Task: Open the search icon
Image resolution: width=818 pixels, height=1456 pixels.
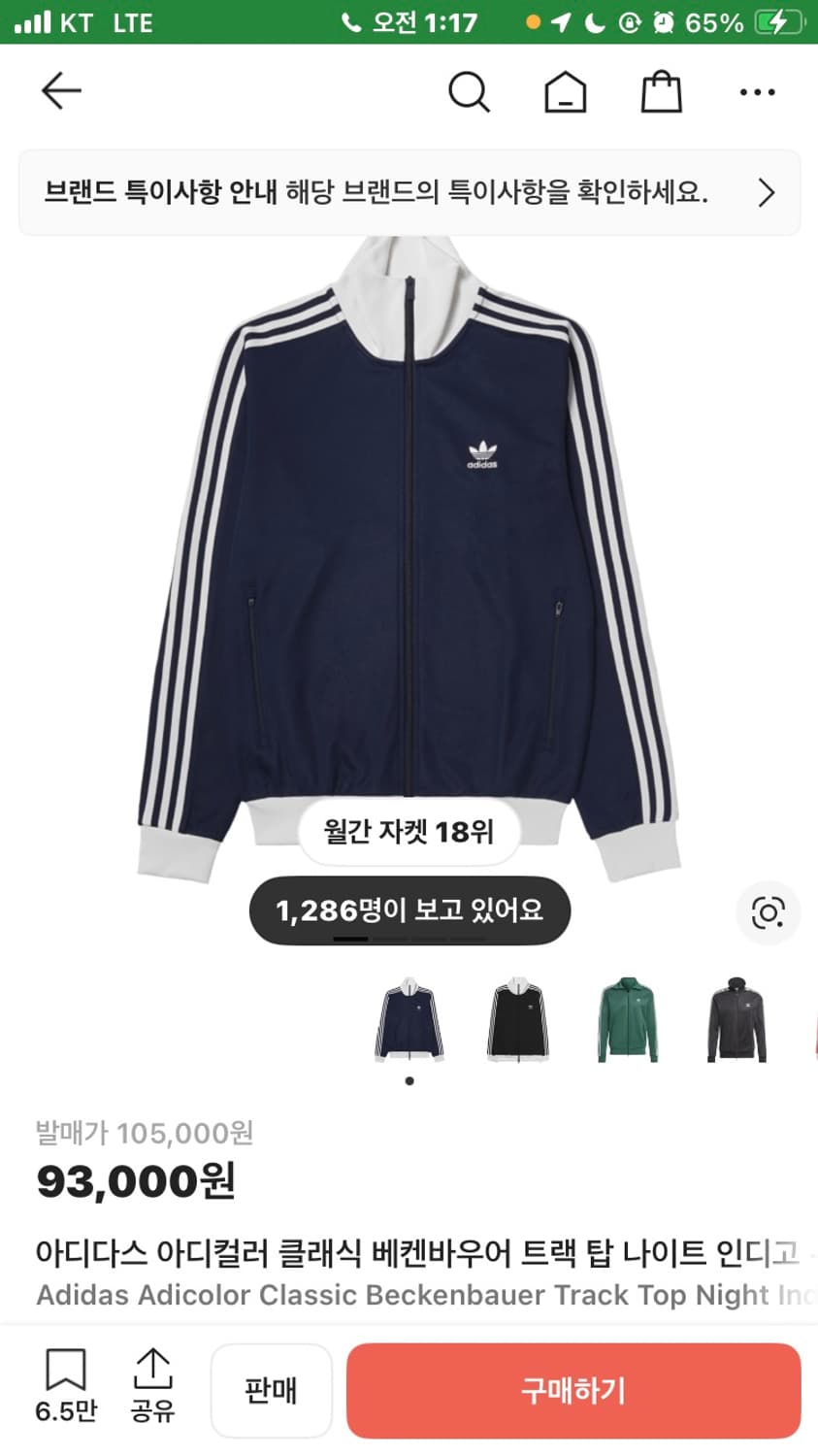Action: pos(470,91)
